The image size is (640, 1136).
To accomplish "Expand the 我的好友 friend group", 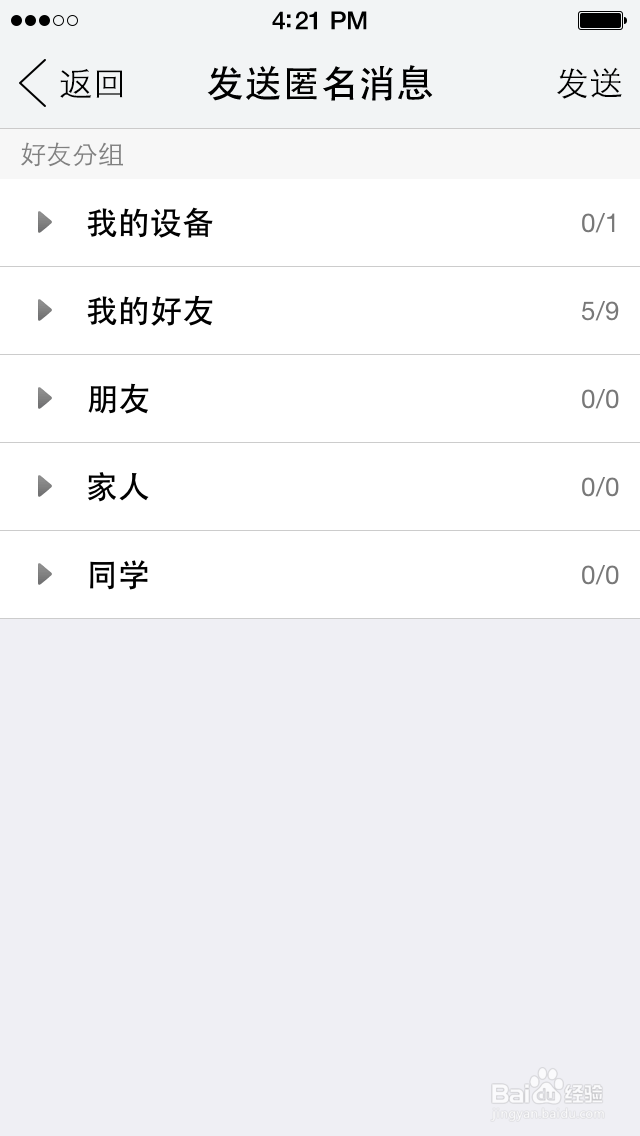I will pos(150,311).
